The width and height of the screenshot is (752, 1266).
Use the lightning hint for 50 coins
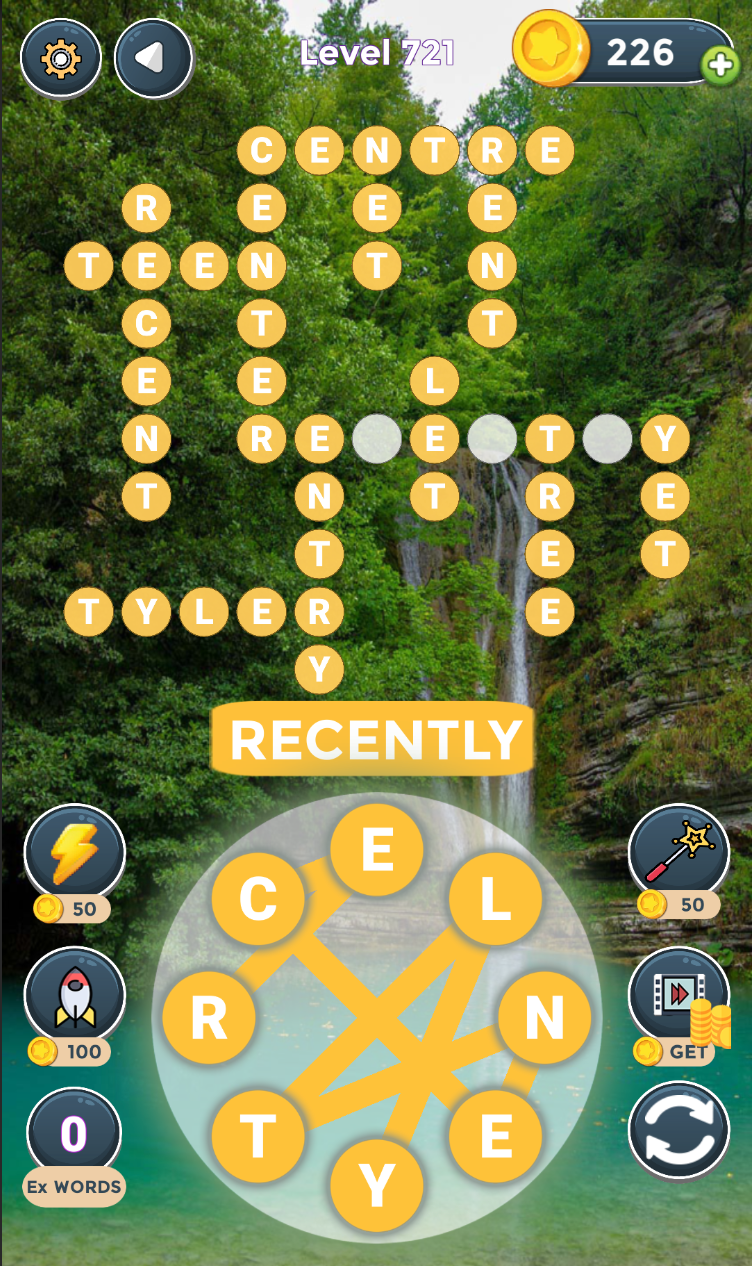74,856
